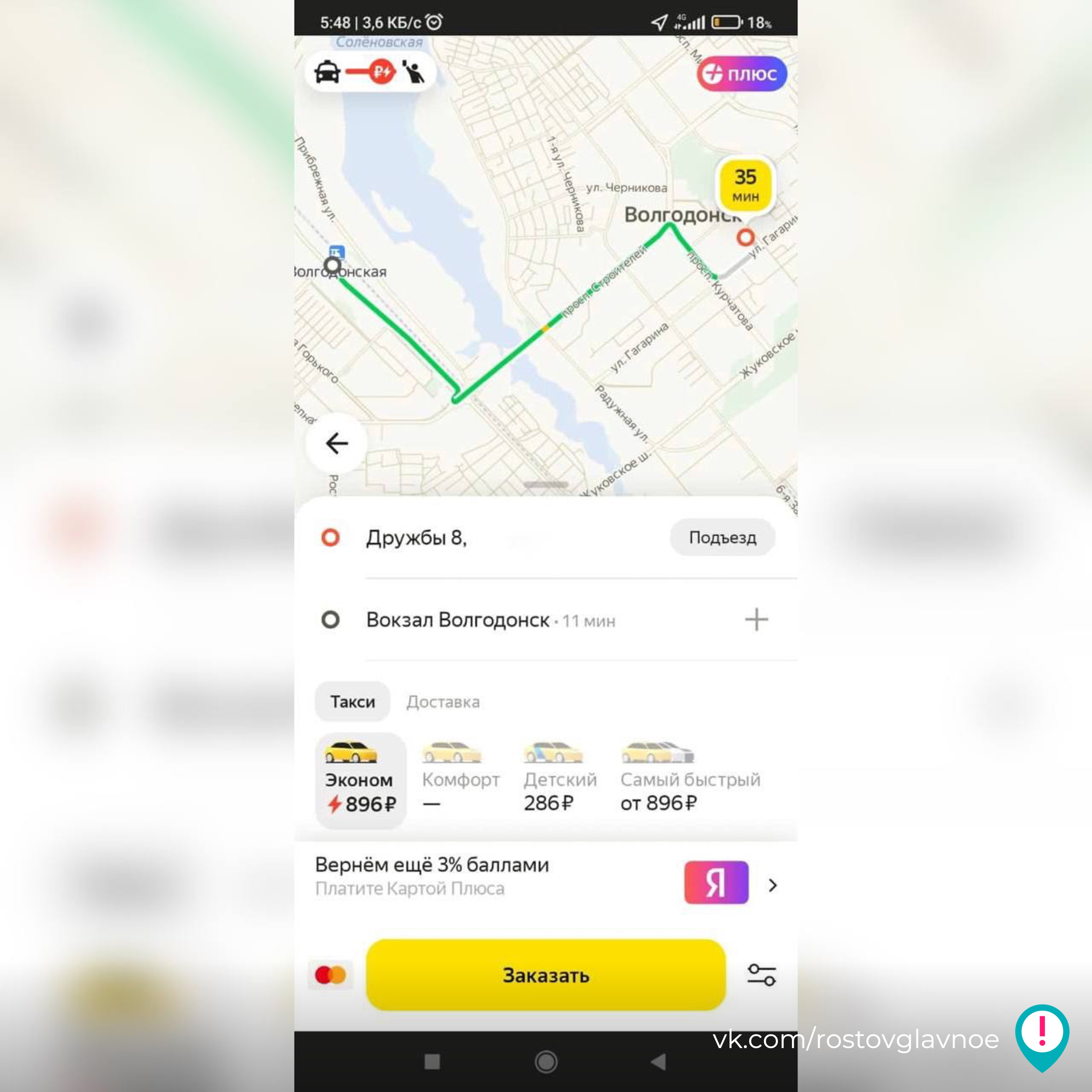Tap the Подъезд entrance button

(722, 537)
